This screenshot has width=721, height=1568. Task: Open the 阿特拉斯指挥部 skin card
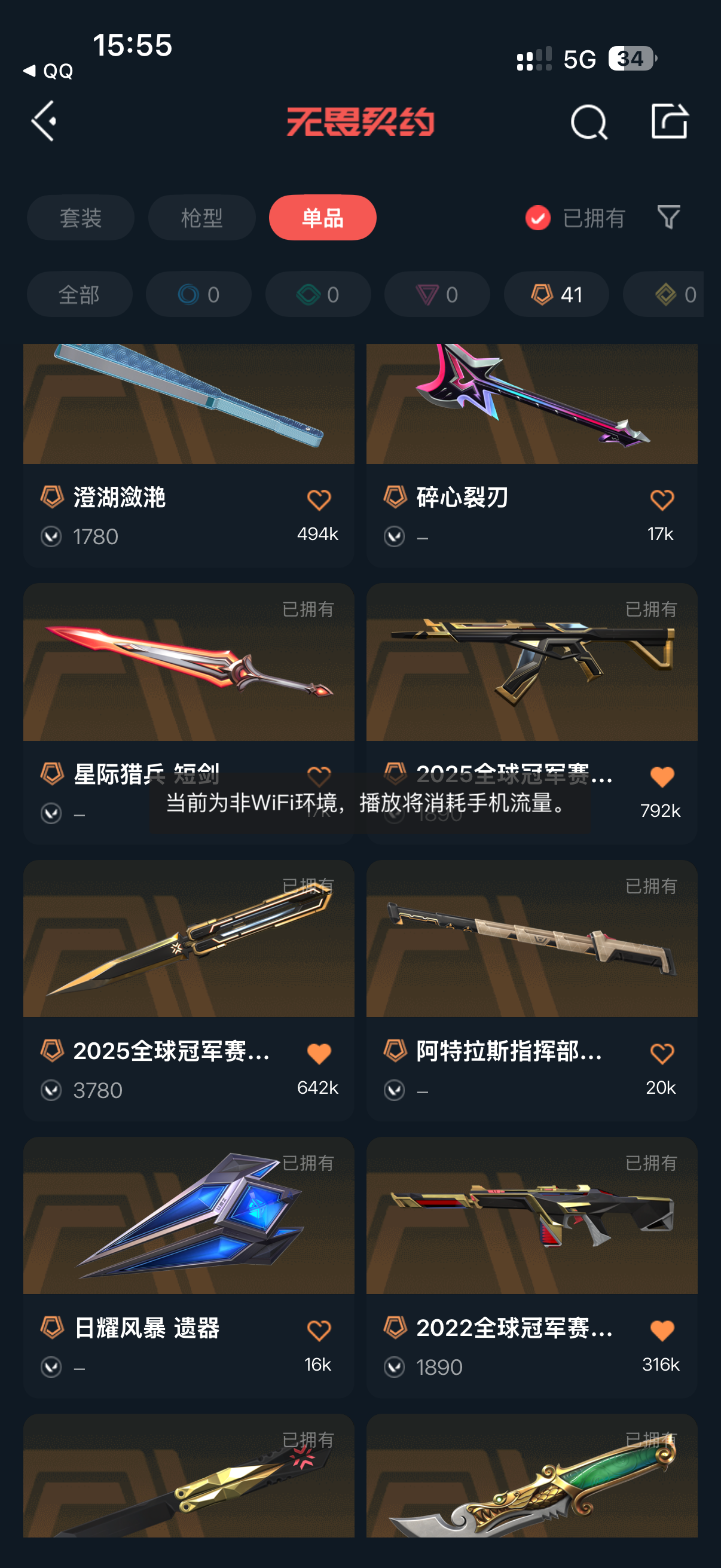(x=531, y=990)
